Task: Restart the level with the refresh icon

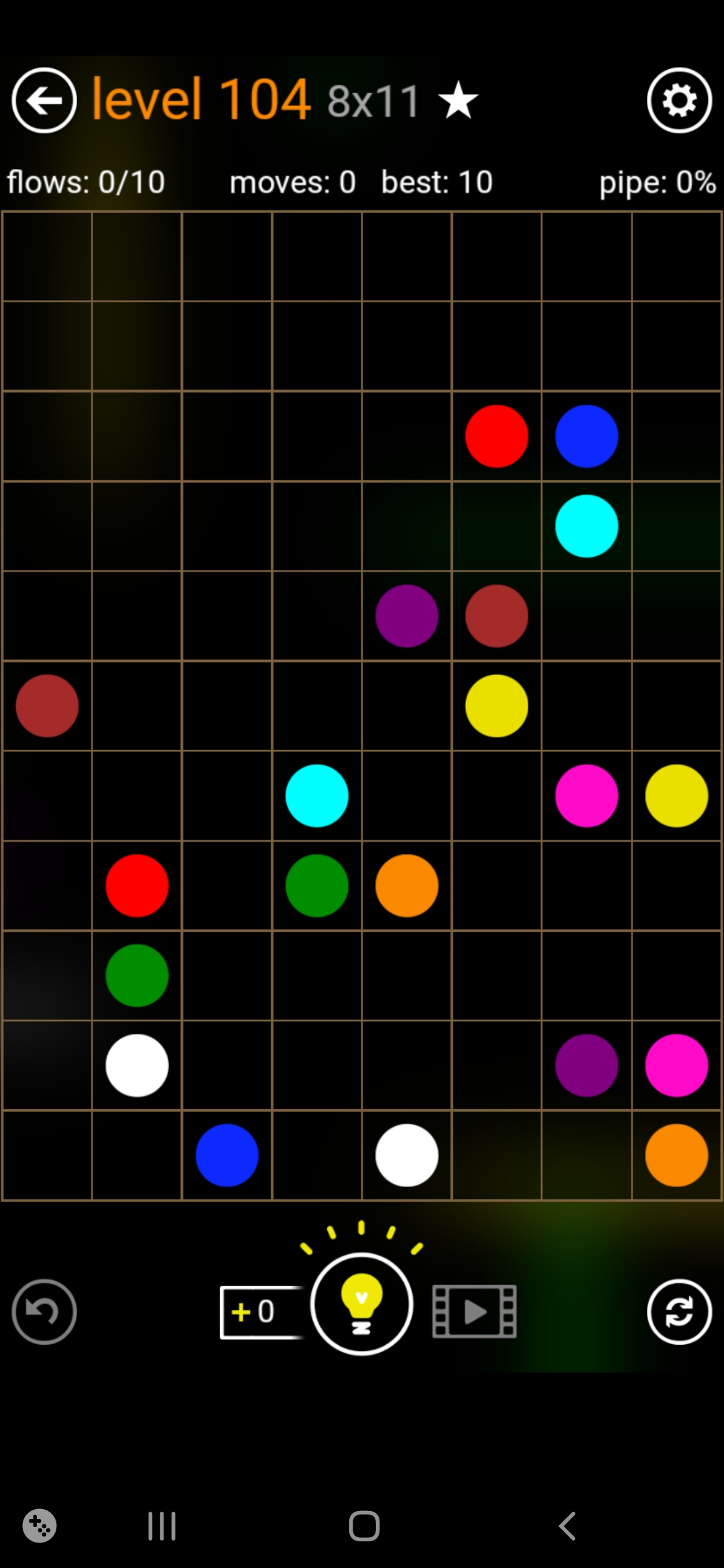Action: pyautogui.click(x=679, y=1311)
